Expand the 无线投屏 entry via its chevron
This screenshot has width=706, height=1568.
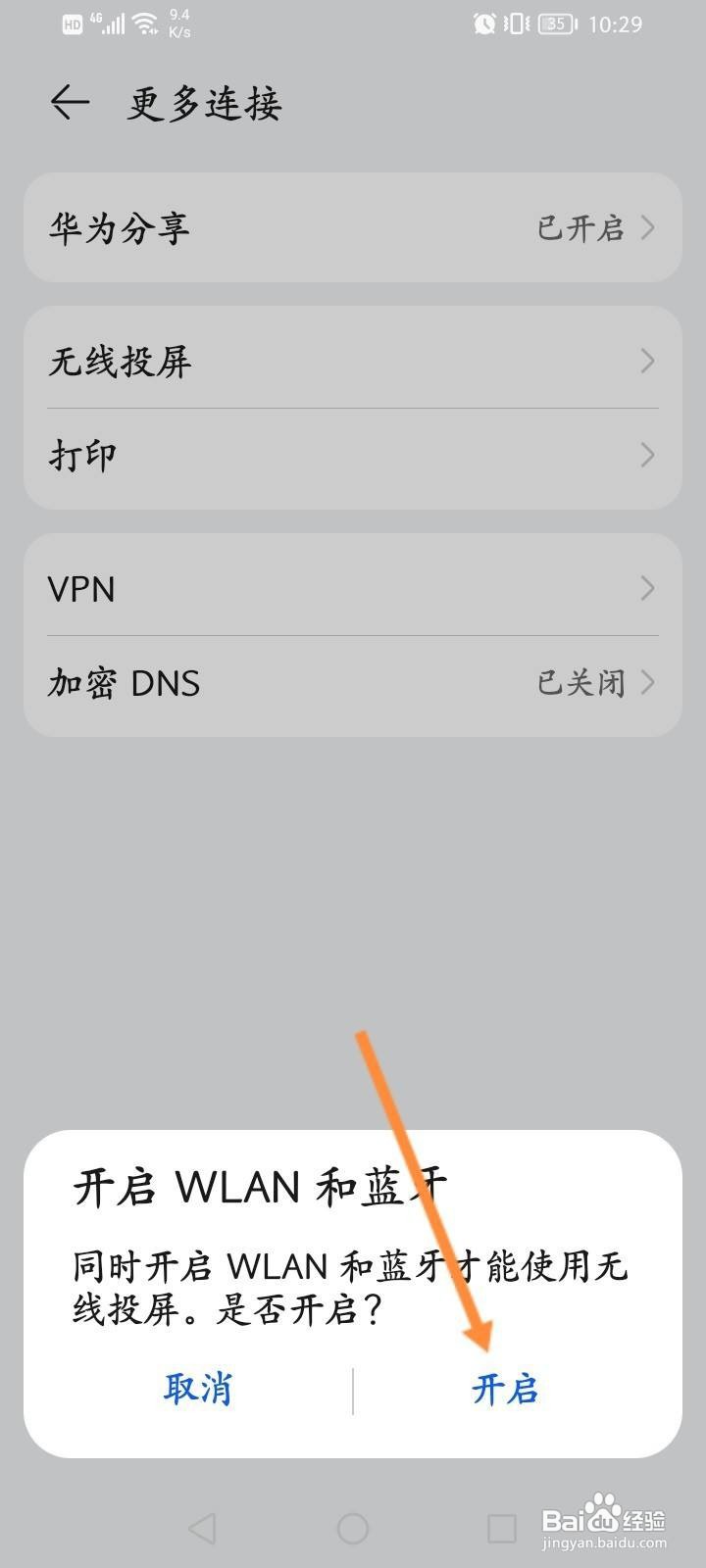tap(645, 361)
